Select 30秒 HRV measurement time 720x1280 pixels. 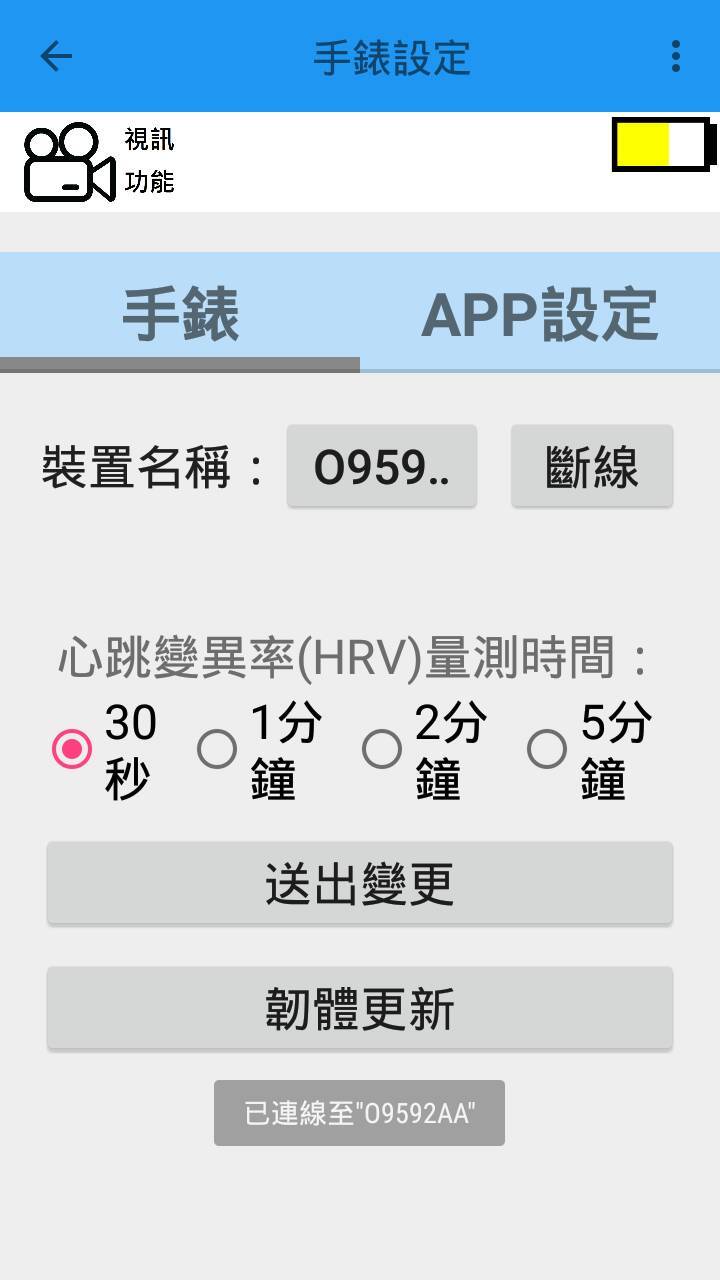pos(105,749)
